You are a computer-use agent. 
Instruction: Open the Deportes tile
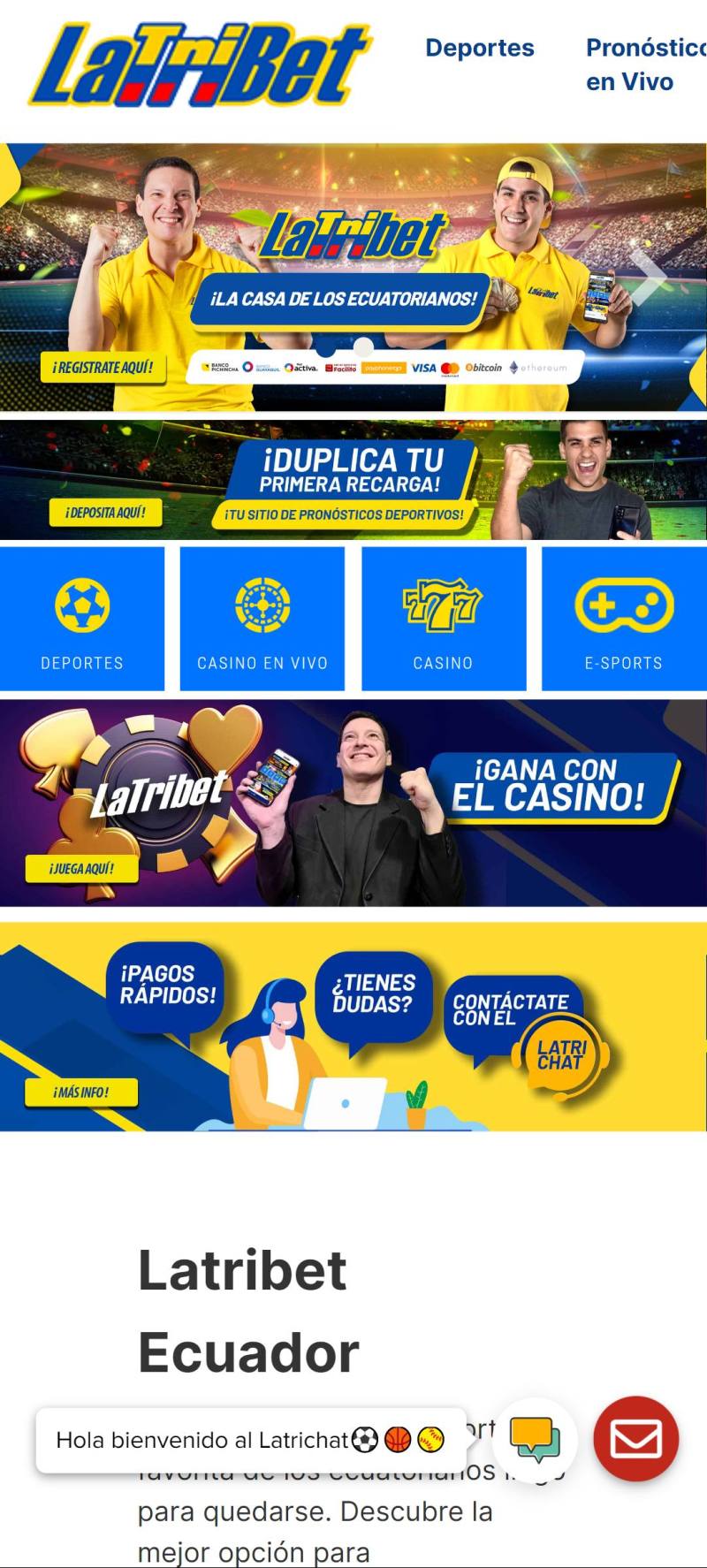[x=82, y=619]
